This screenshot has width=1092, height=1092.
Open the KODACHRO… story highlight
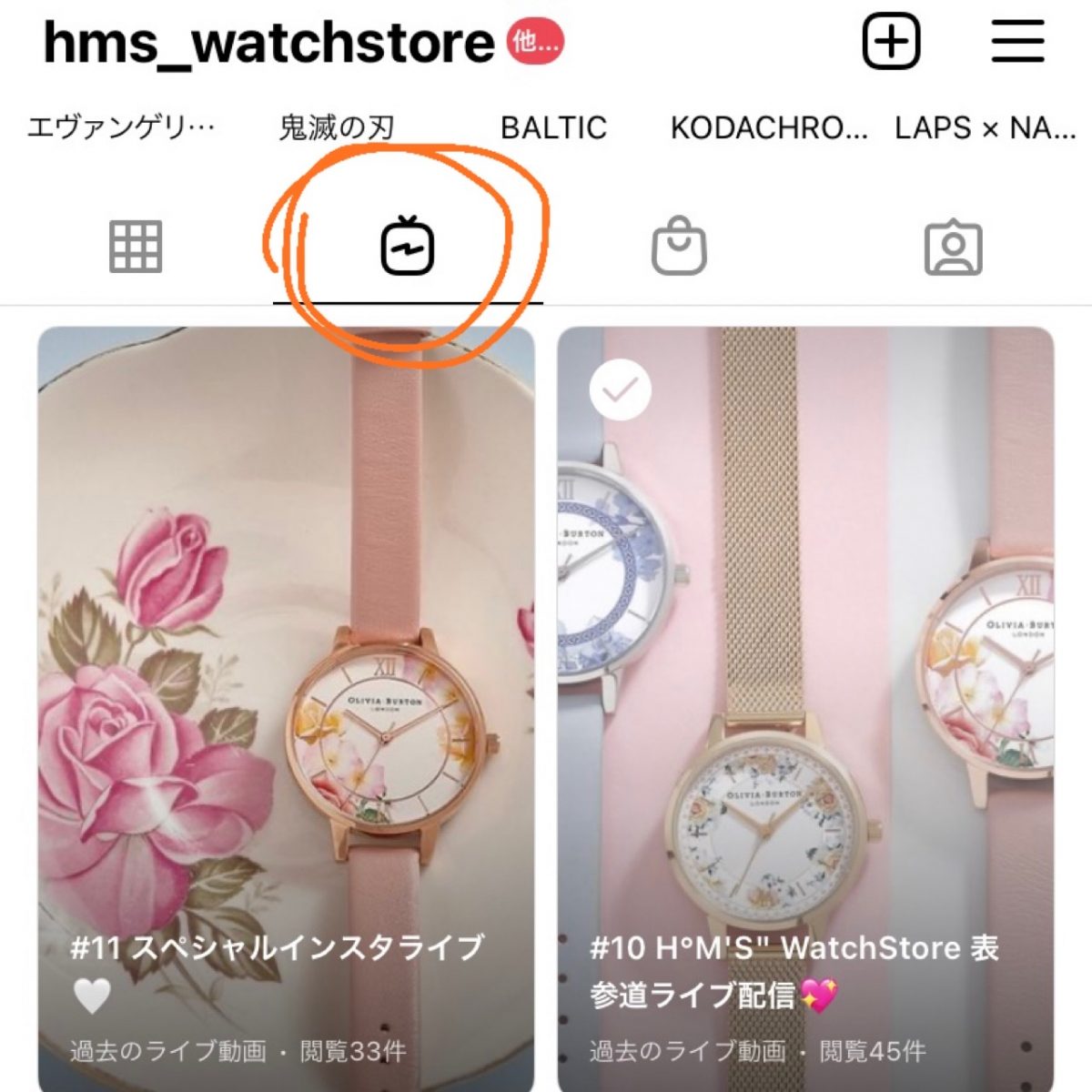(769, 127)
